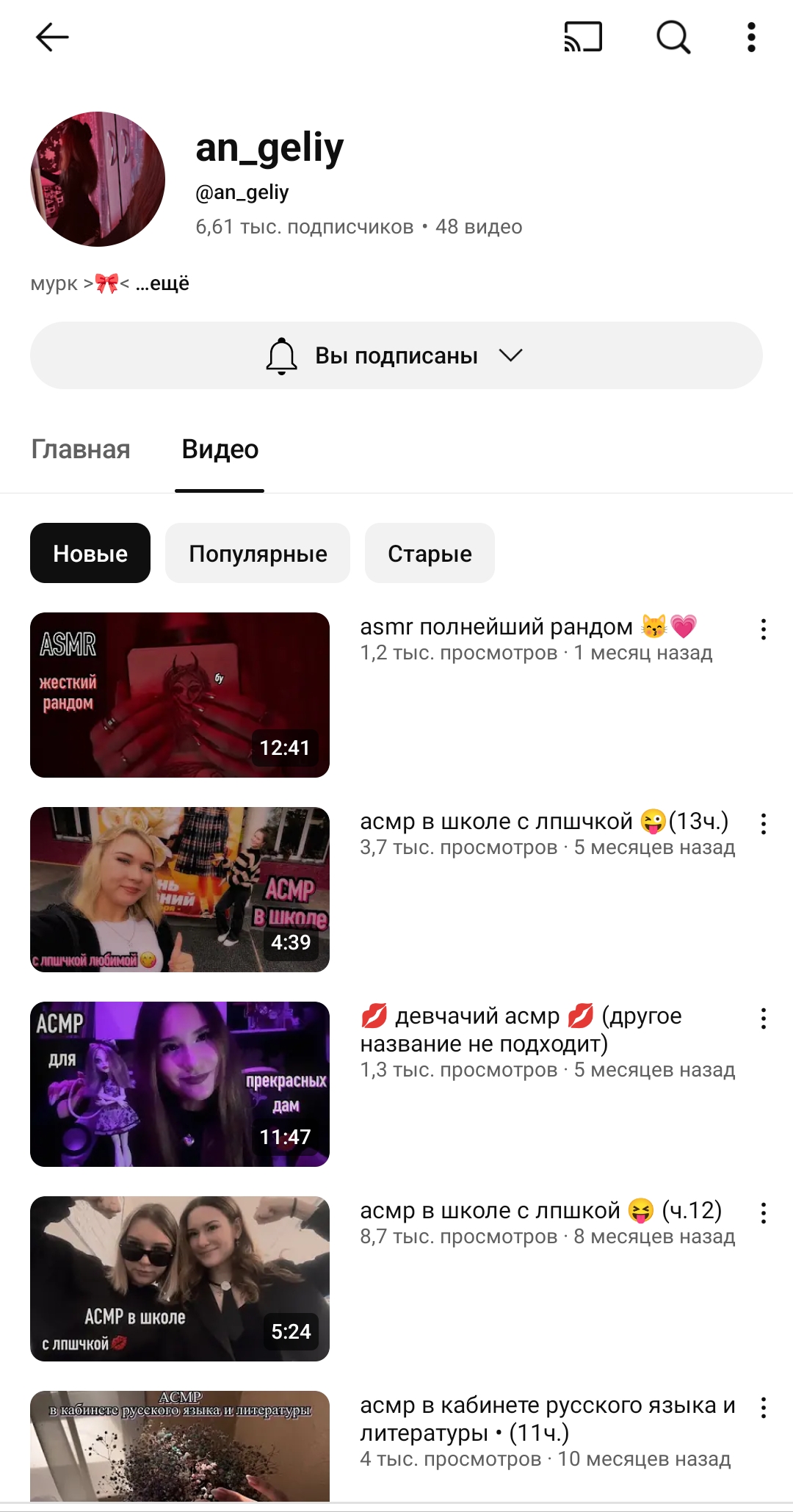Open асмр в кабинете русского языка video
Screen dimensions: 793x1512
pos(180,1445)
